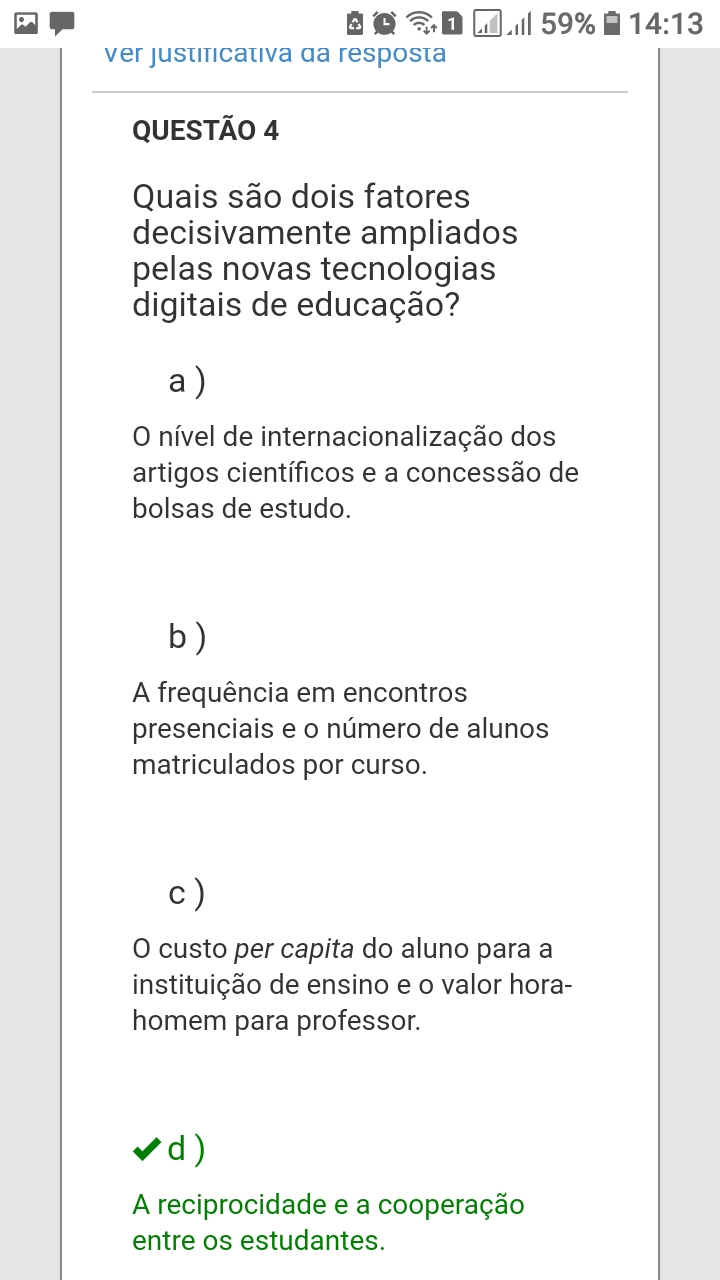Pick answer option c)

pos(187,893)
